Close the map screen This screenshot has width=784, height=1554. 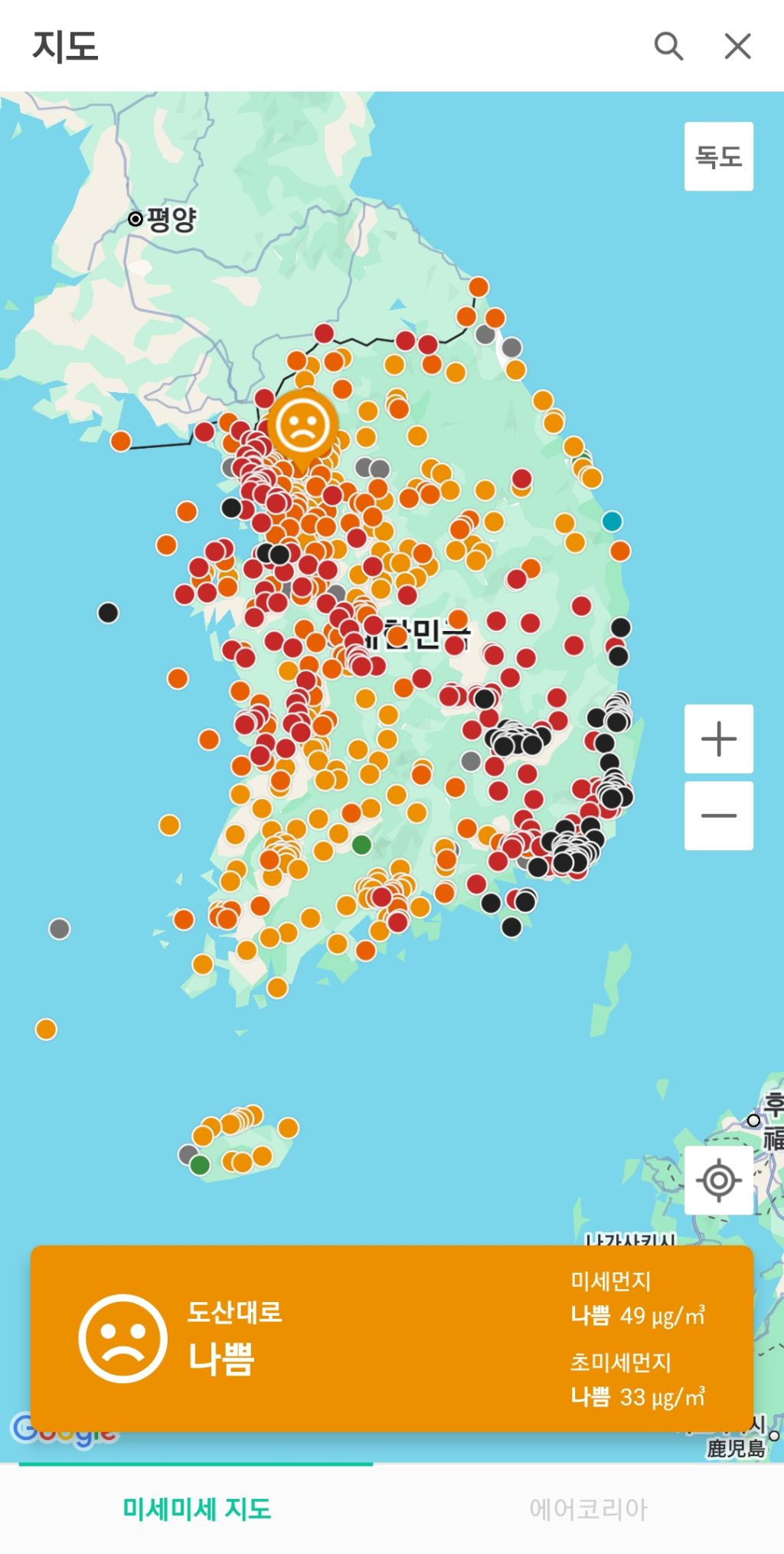(738, 46)
